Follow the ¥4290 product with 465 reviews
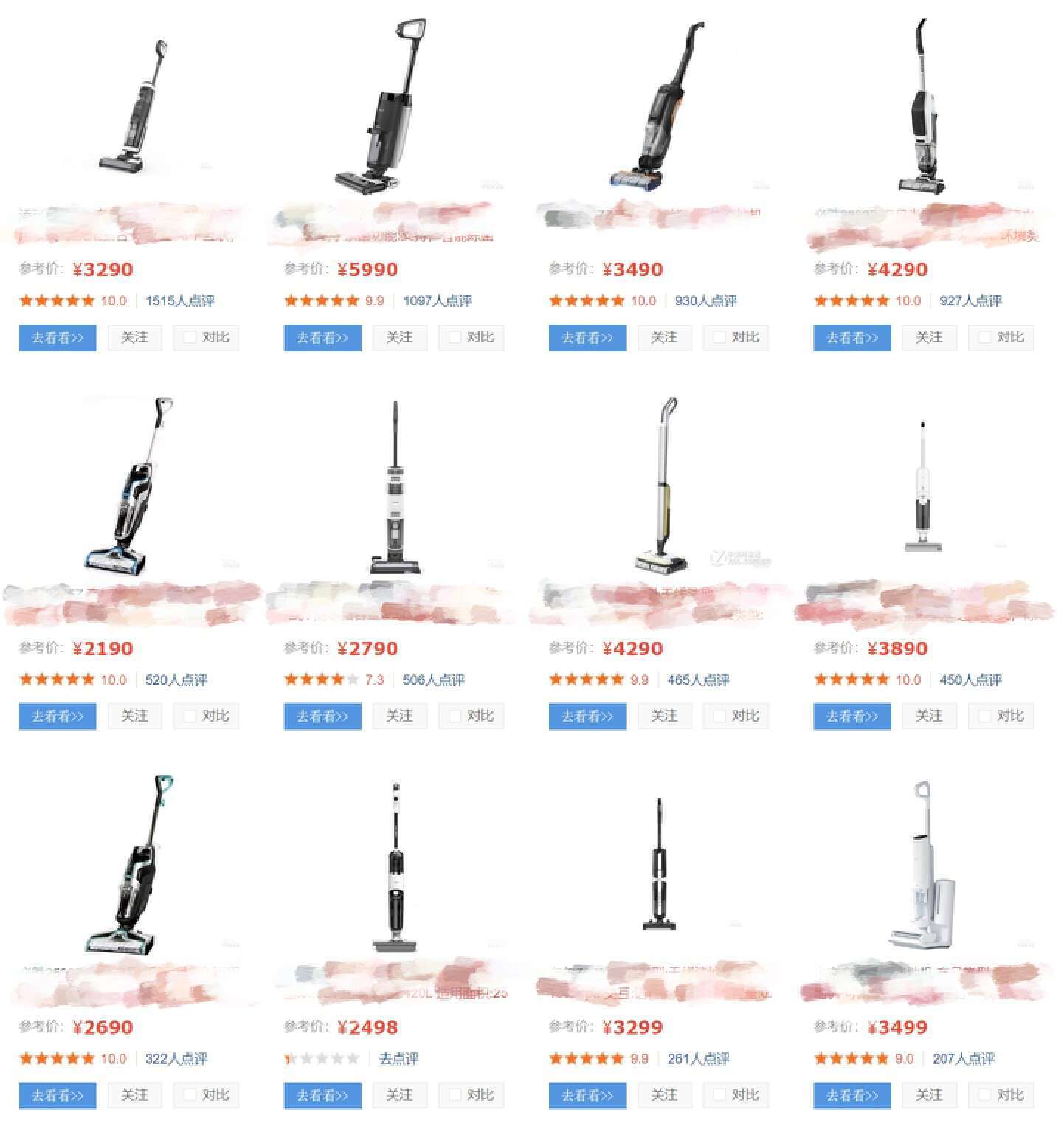Image resolution: width=1064 pixels, height=1129 pixels. coord(664,716)
